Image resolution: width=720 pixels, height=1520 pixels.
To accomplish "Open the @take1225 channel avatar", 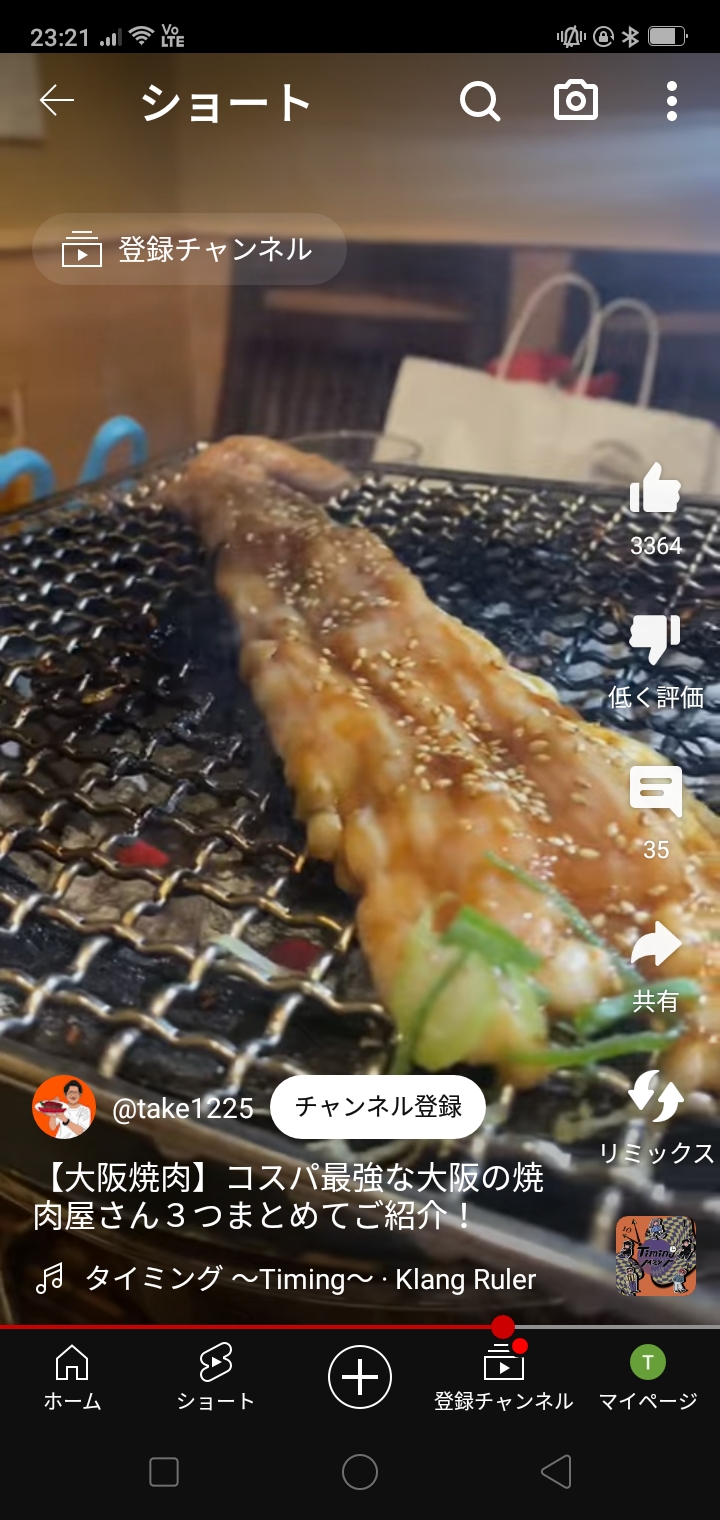I will coord(64,1107).
